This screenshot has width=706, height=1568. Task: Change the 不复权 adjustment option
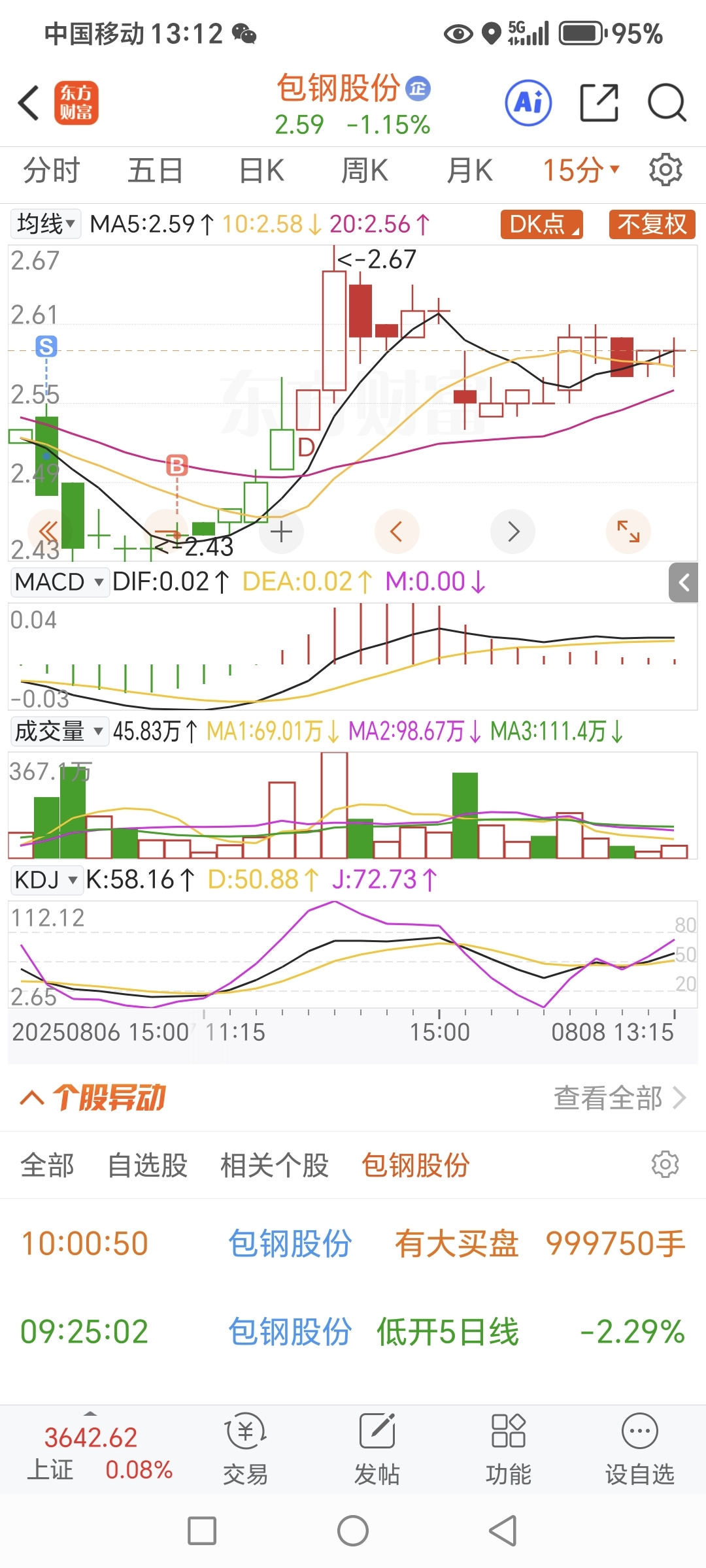(x=652, y=224)
